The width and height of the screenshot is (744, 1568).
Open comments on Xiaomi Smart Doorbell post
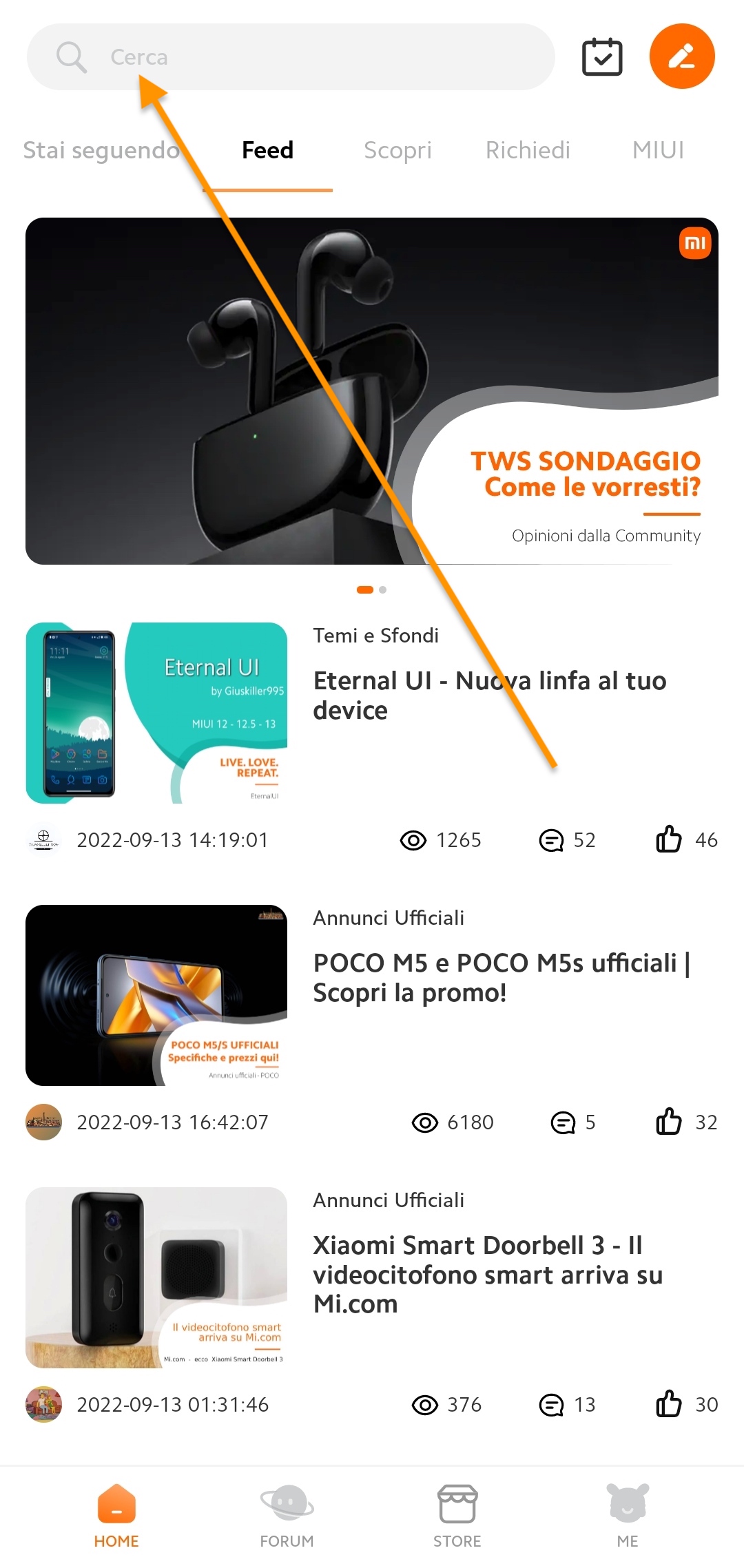(x=551, y=1405)
